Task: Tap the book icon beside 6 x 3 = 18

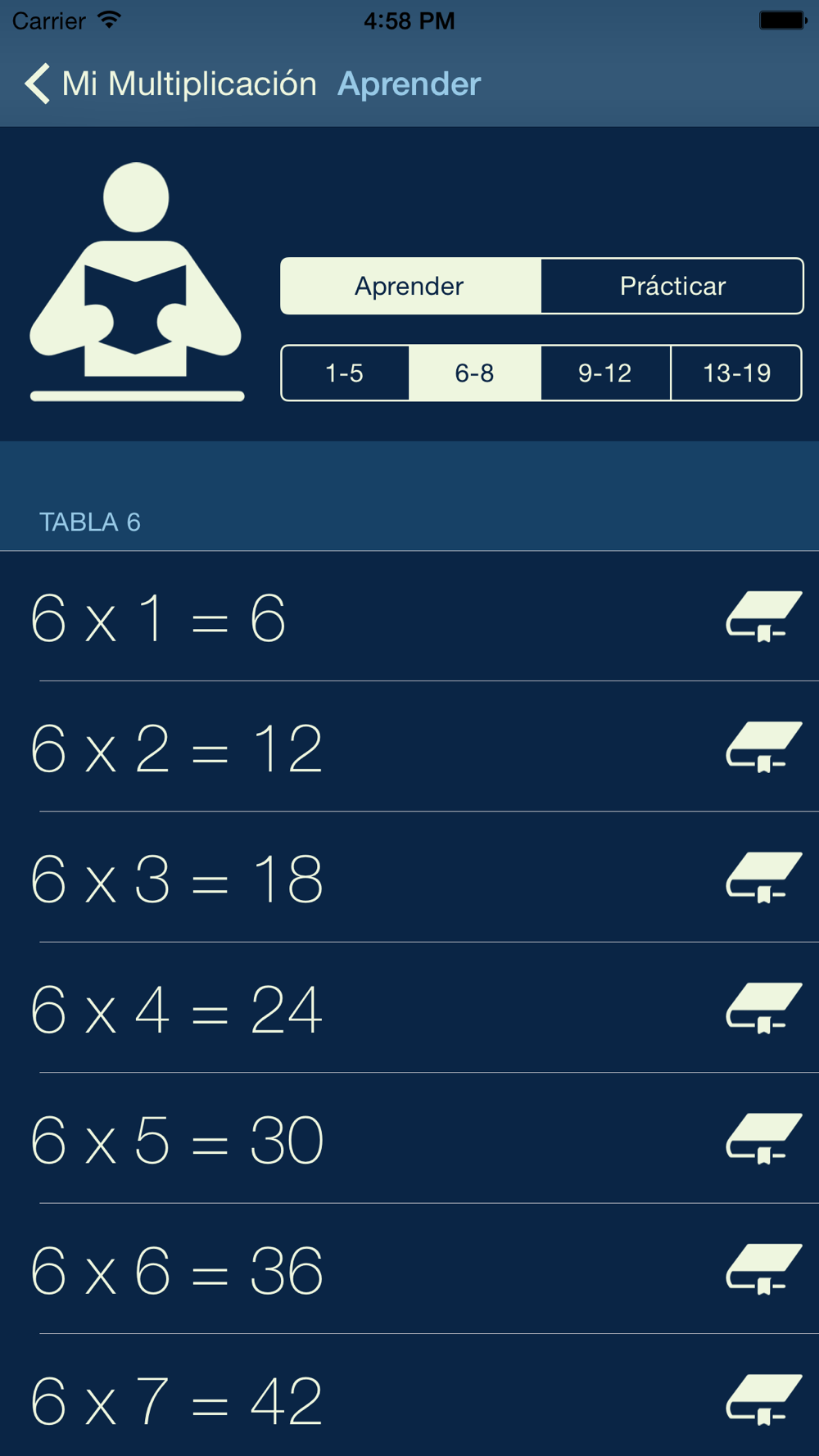Action: pos(763,878)
